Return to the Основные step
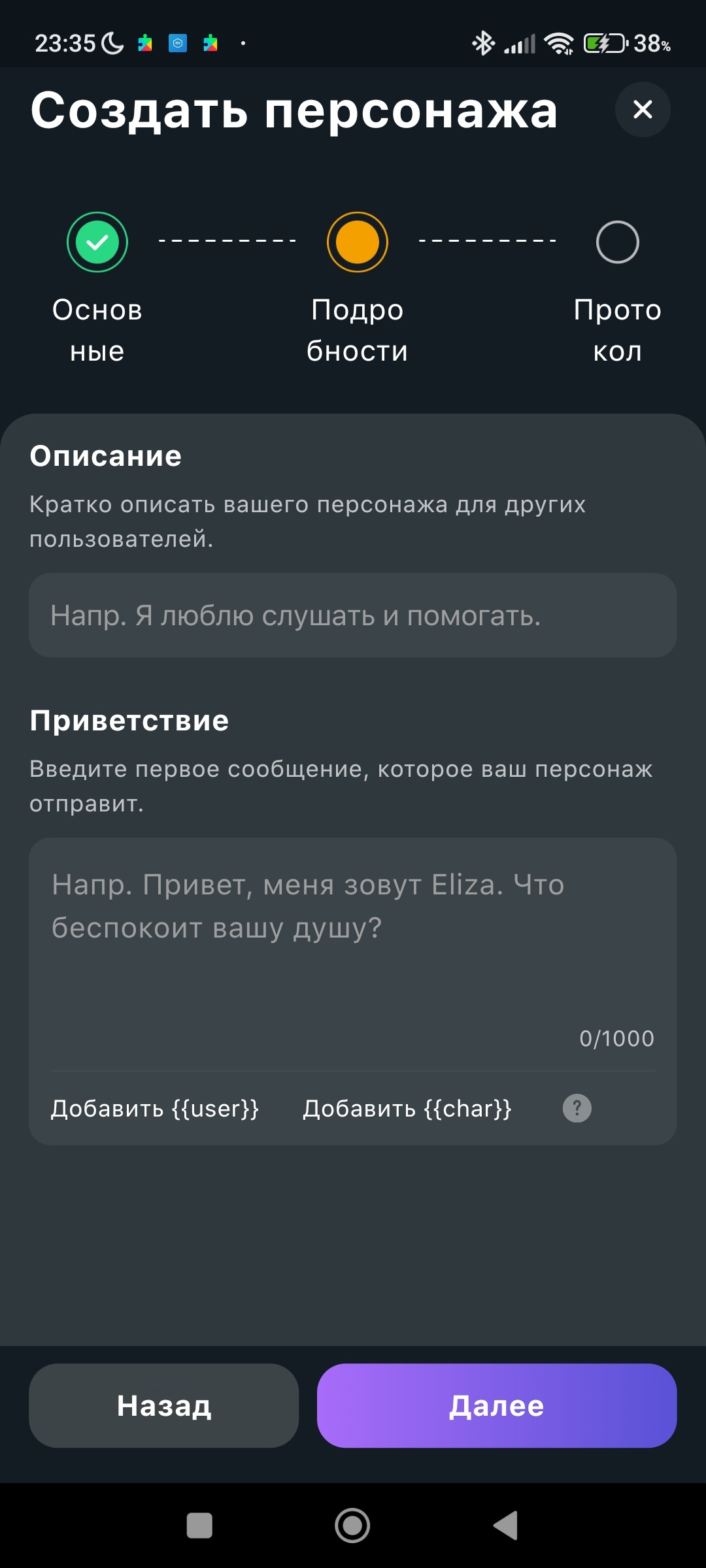 point(97,242)
